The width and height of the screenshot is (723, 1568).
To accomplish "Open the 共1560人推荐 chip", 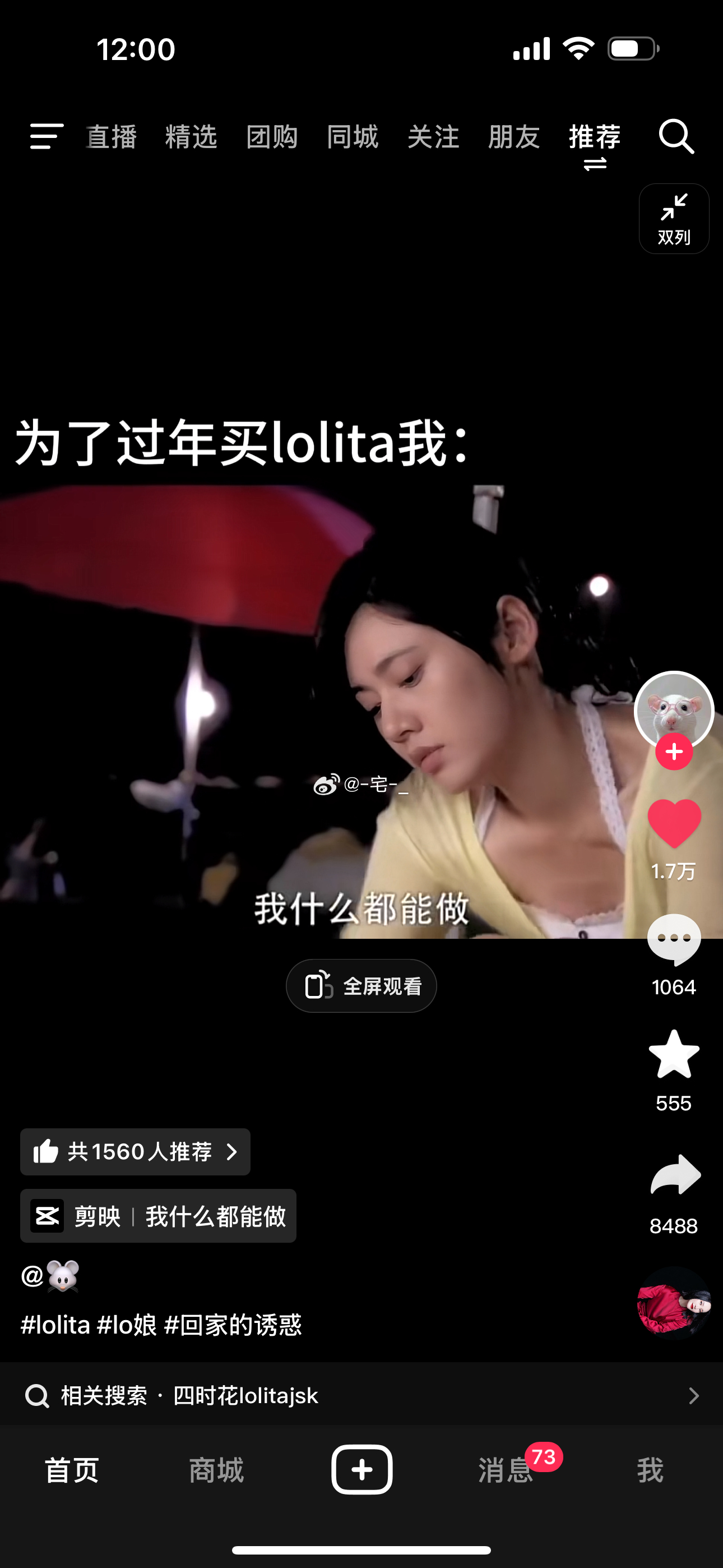I will click(135, 1152).
